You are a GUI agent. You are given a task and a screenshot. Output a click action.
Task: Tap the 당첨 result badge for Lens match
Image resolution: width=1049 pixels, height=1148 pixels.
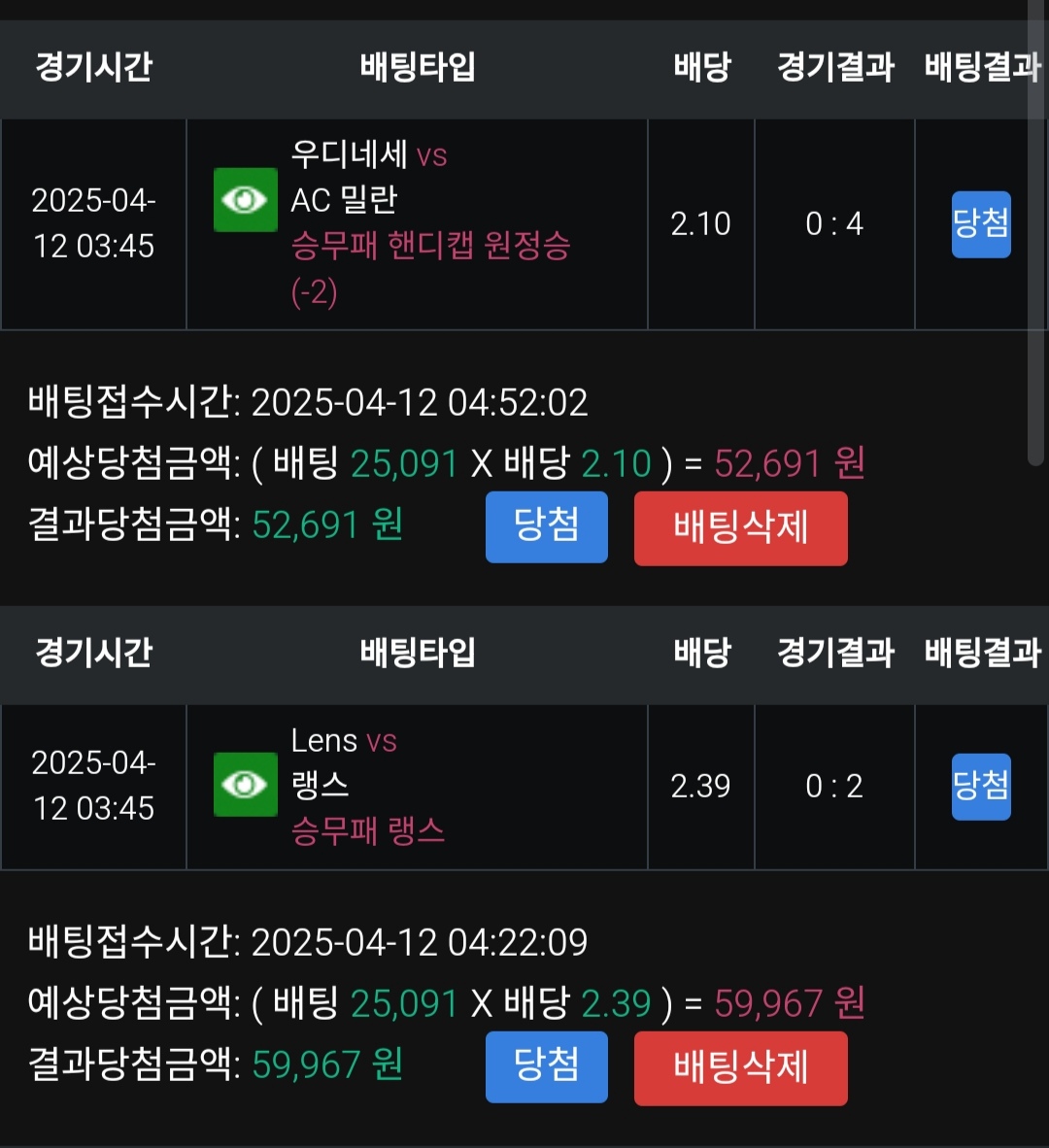click(x=980, y=786)
